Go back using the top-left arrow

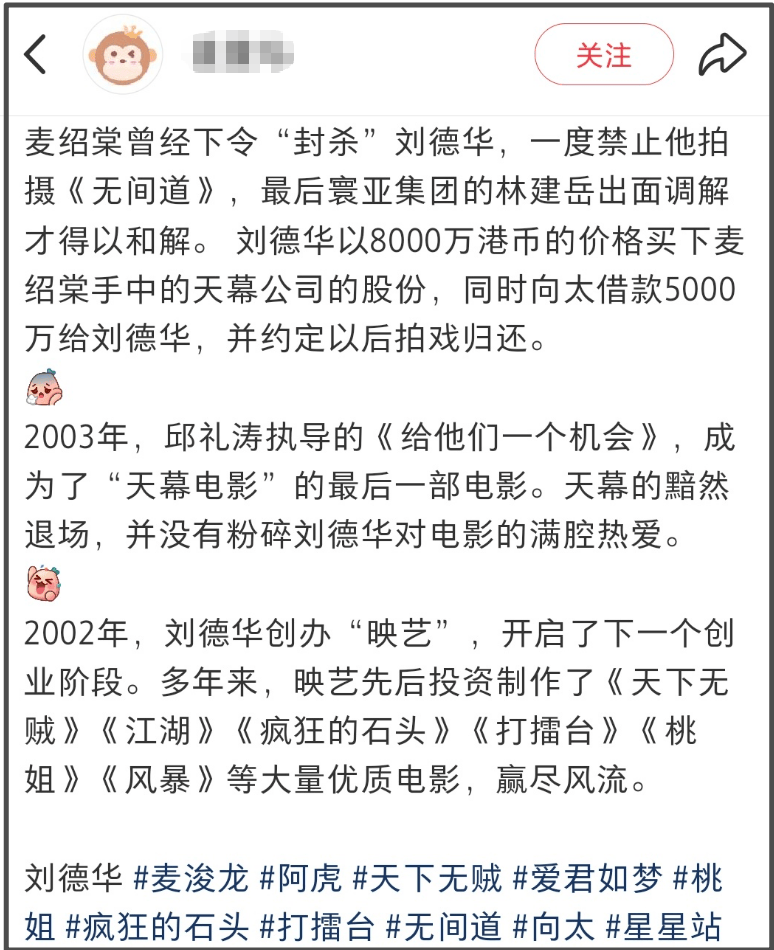36,54
